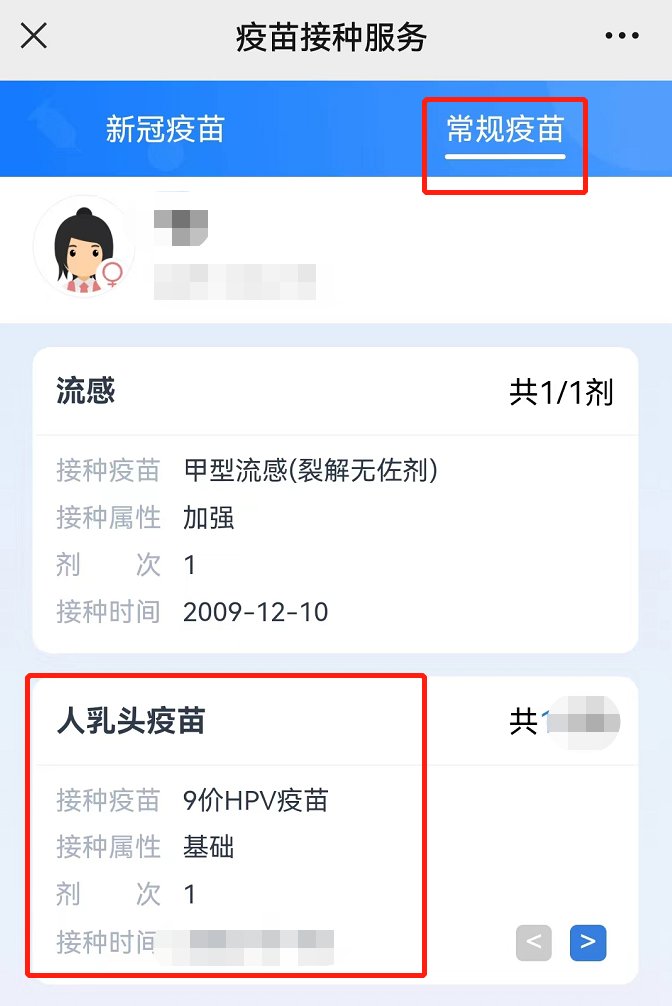
Task: Open the three-dot overflow menu
Action: tap(621, 37)
